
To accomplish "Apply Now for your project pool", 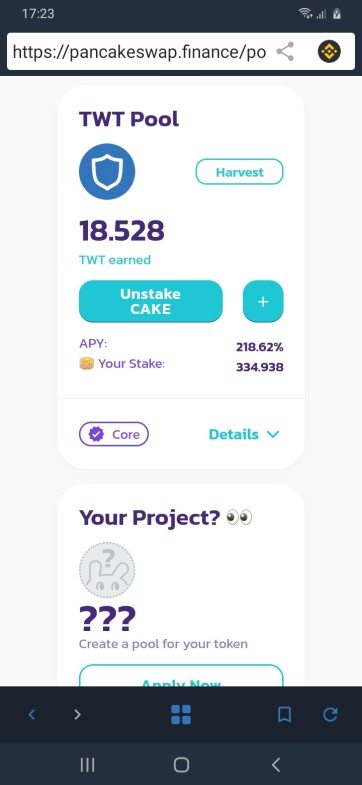I will pyautogui.click(x=181, y=677).
